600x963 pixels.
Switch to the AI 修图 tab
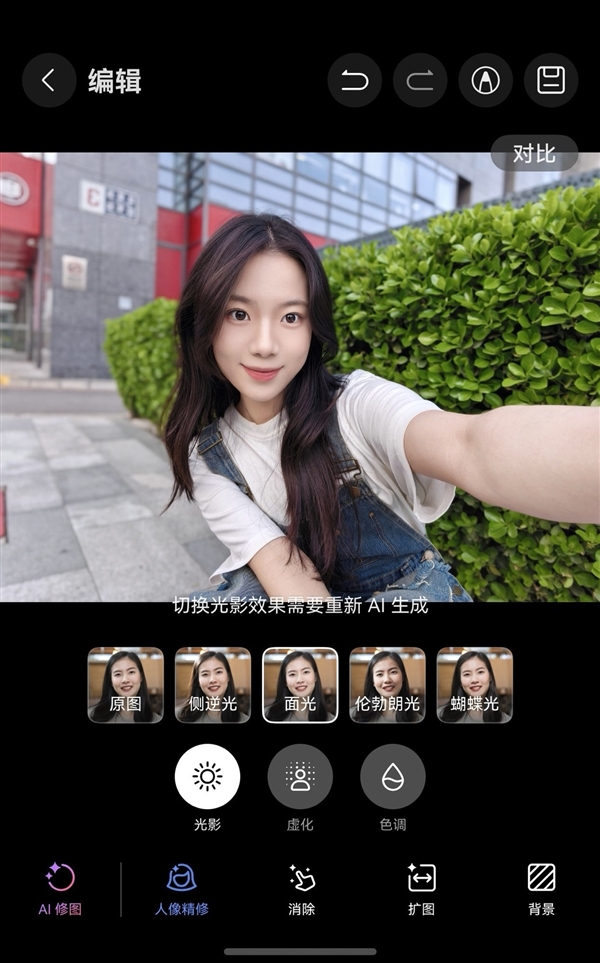click(x=60, y=888)
